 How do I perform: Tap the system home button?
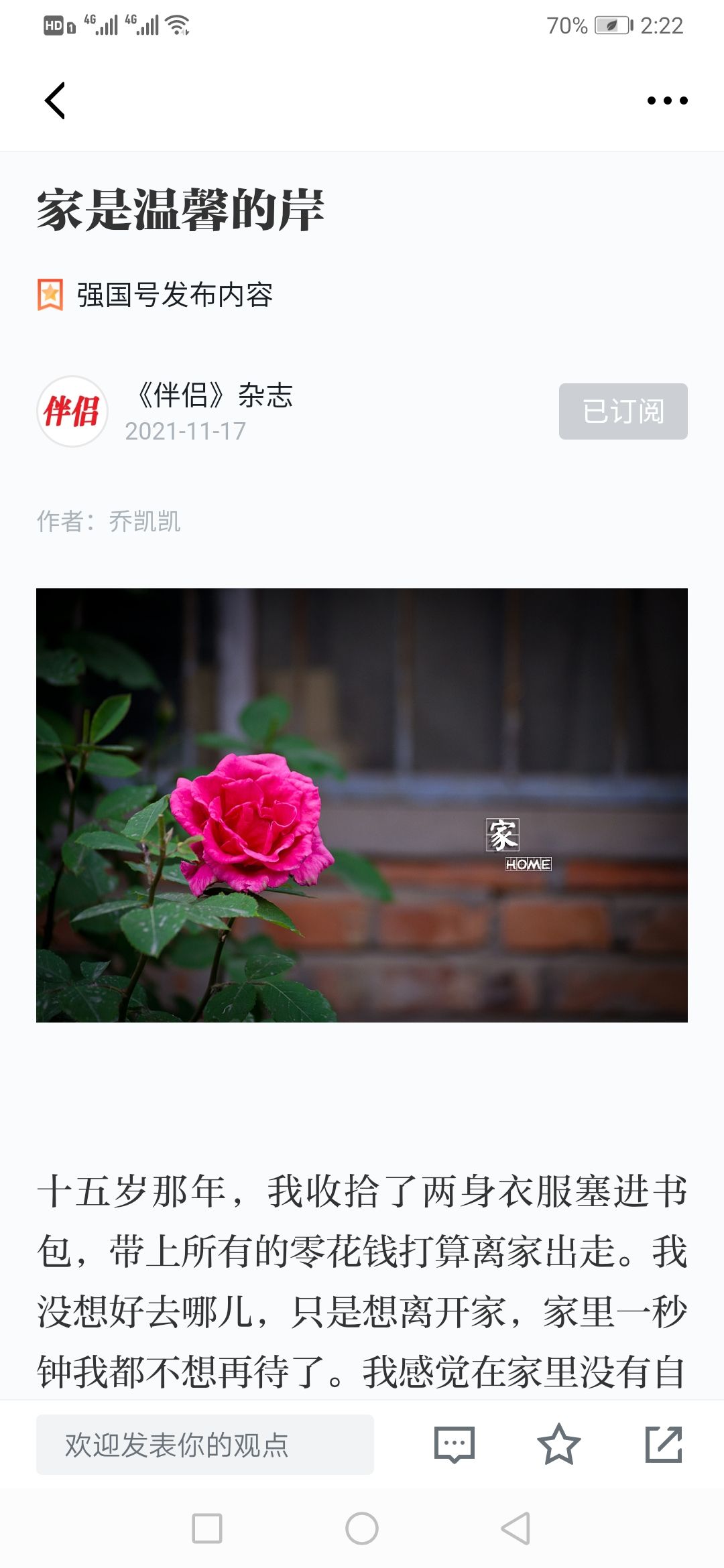pyautogui.click(x=362, y=1528)
